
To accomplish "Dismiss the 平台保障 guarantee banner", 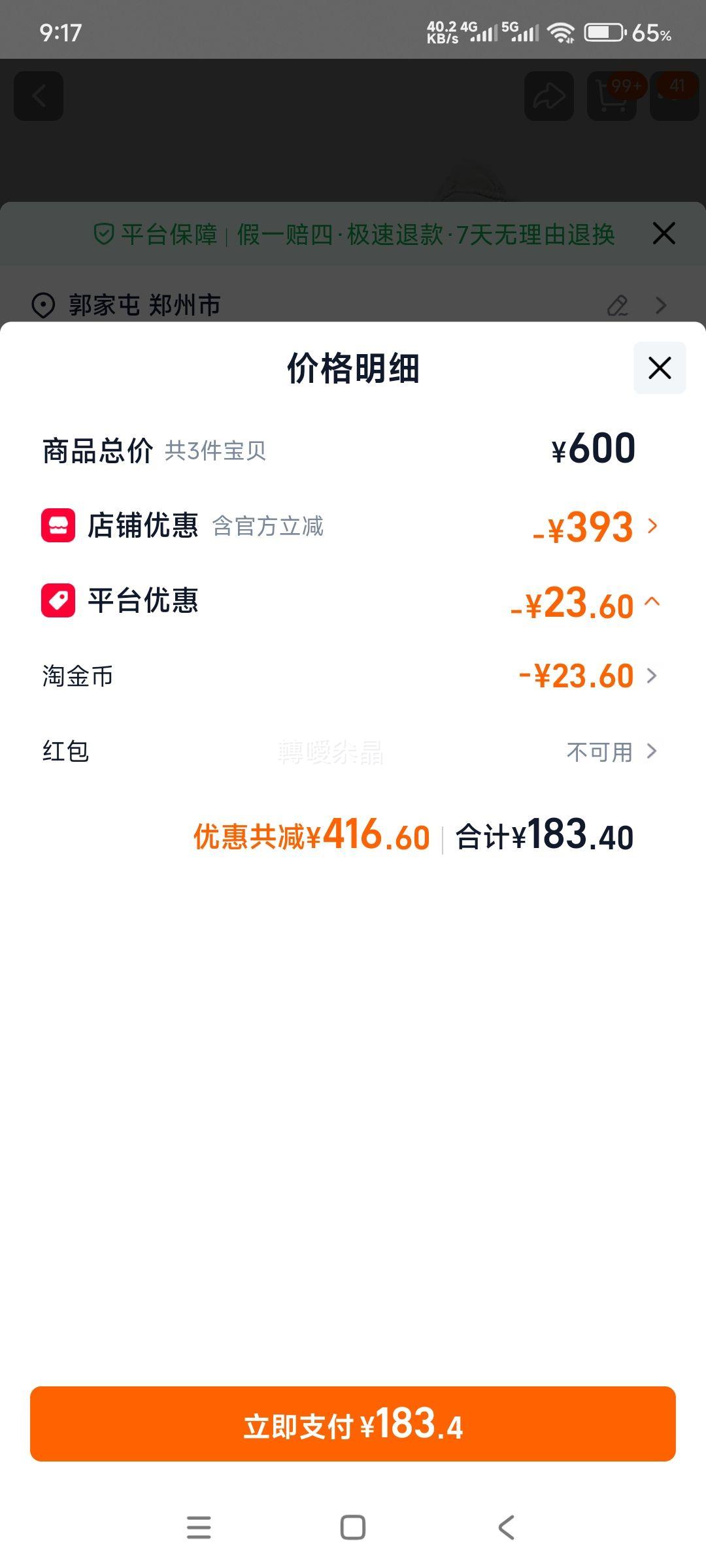I will click(664, 233).
